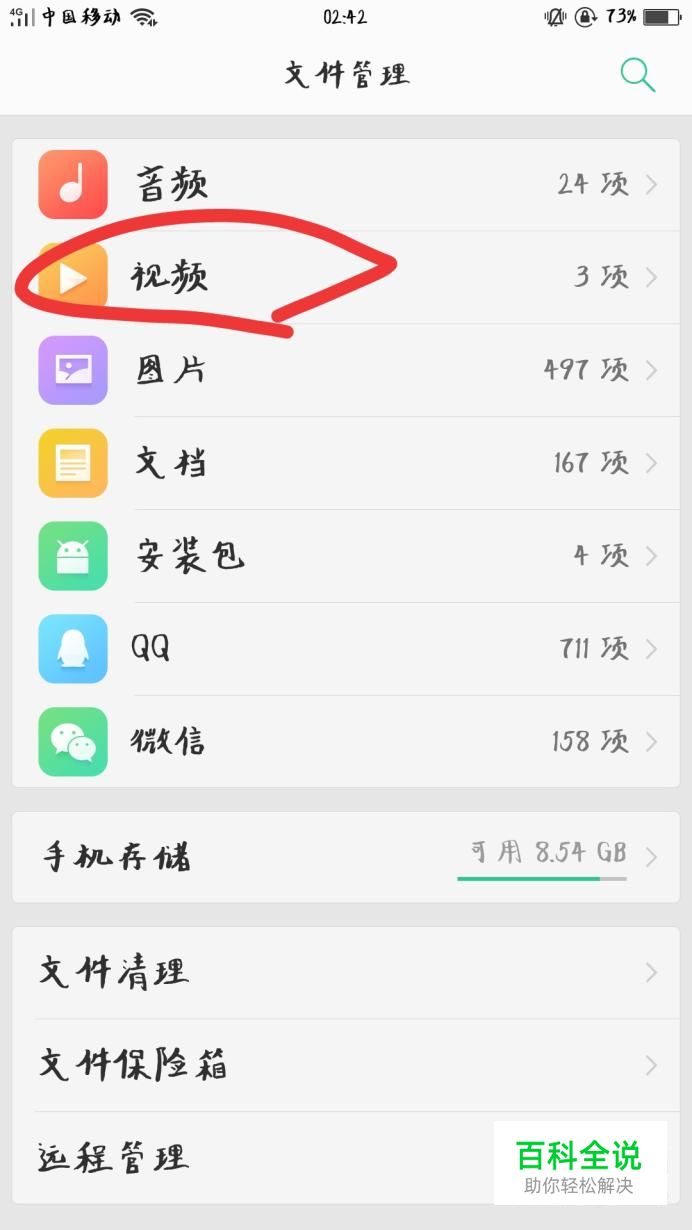Open 手机存储 phone storage

point(345,857)
